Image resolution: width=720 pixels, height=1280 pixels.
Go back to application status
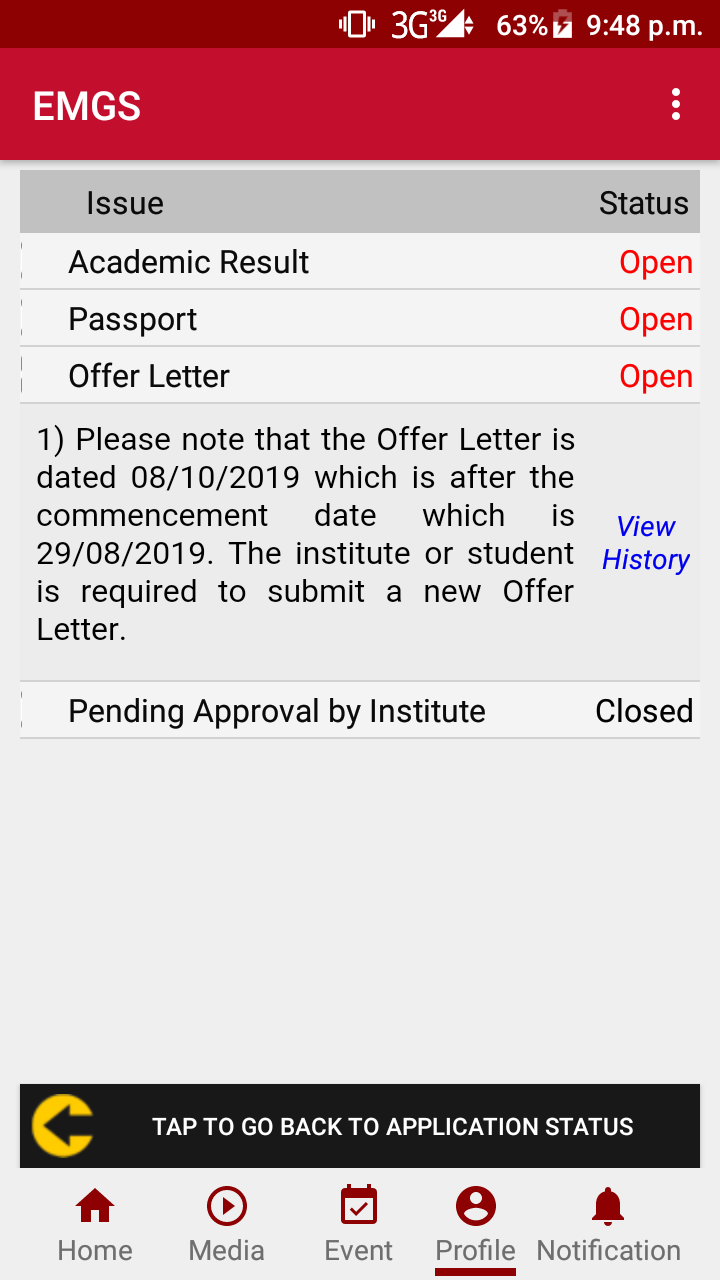click(x=360, y=1126)
